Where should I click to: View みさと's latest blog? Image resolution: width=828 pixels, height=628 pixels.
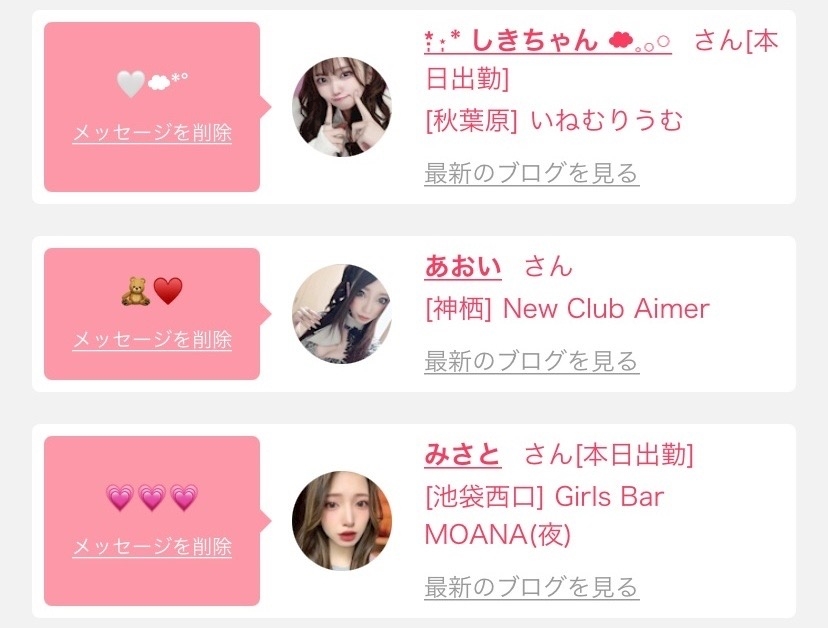coord(531,587)
